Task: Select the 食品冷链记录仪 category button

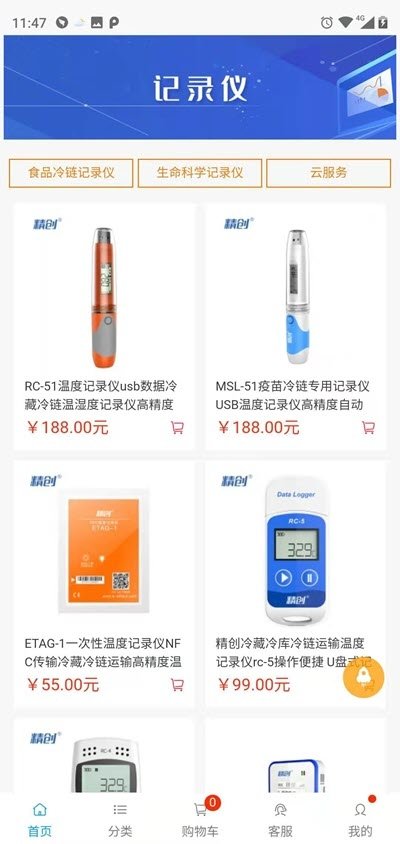Action: tap(71, 173)
